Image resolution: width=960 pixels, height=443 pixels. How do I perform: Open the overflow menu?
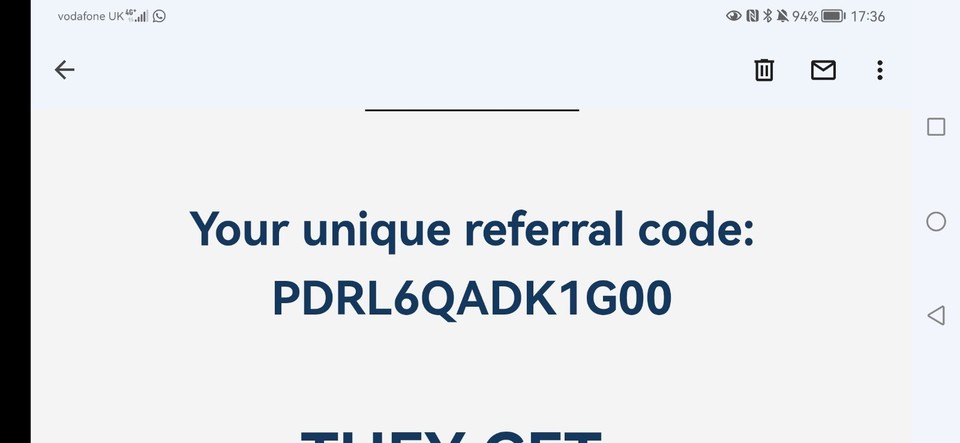(x=880, y=70)
